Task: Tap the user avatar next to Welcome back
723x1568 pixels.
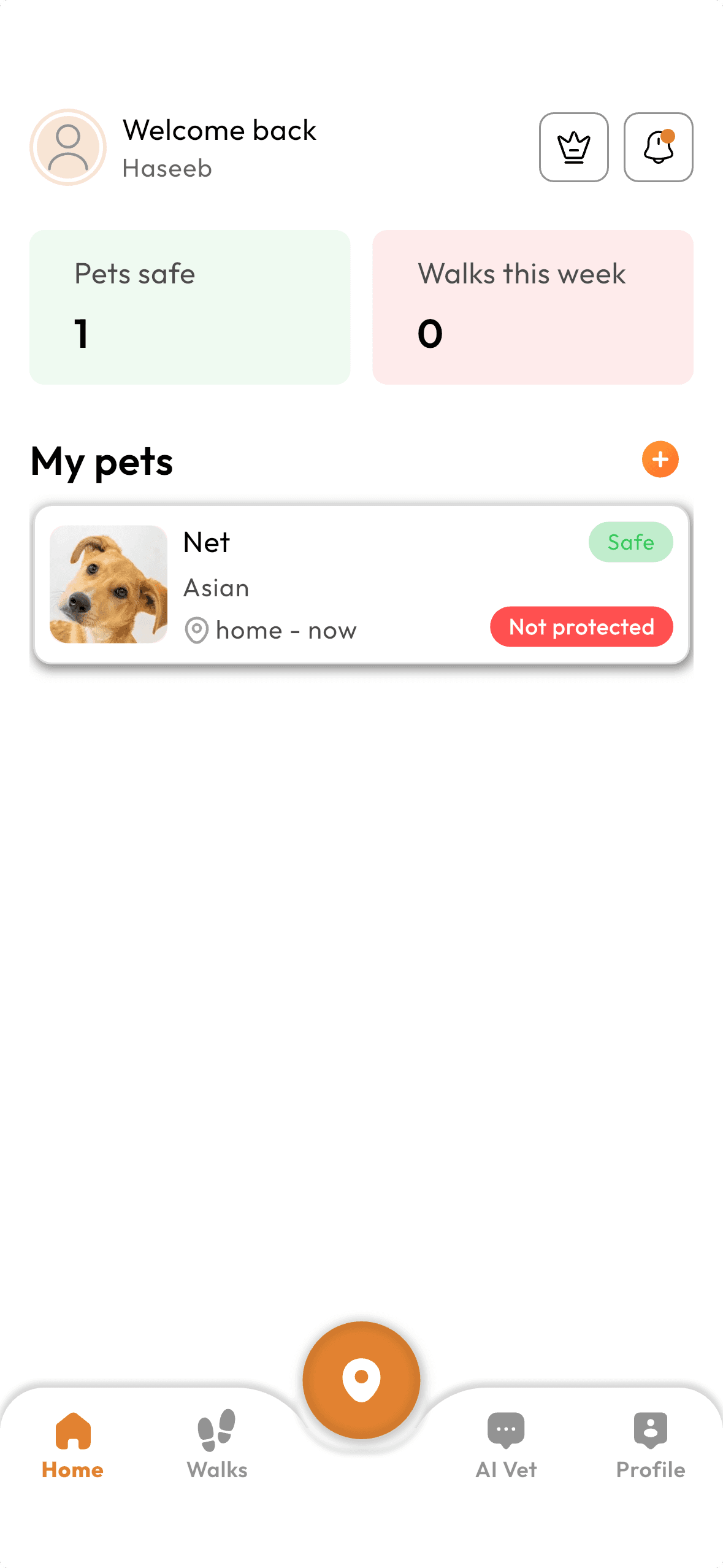Action: click(67, 147)
